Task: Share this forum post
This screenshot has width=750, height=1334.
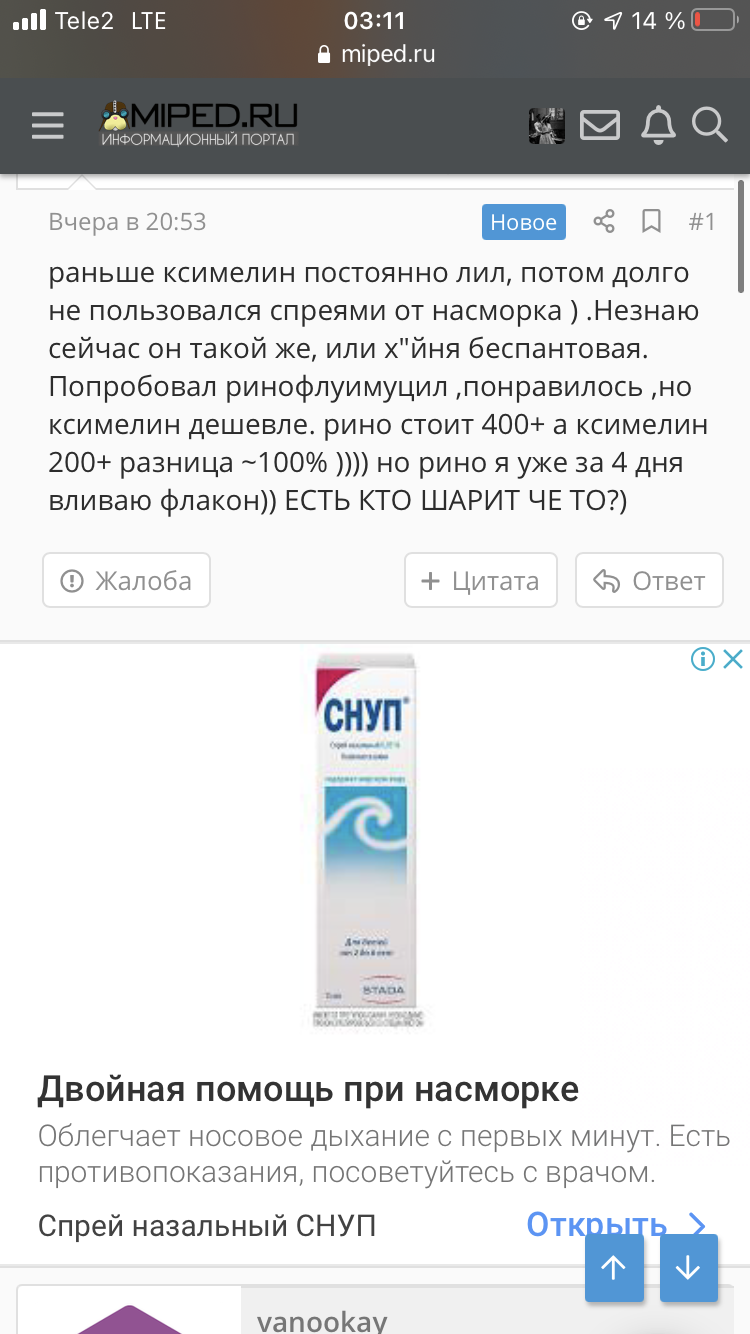Action: coord(604,221)
